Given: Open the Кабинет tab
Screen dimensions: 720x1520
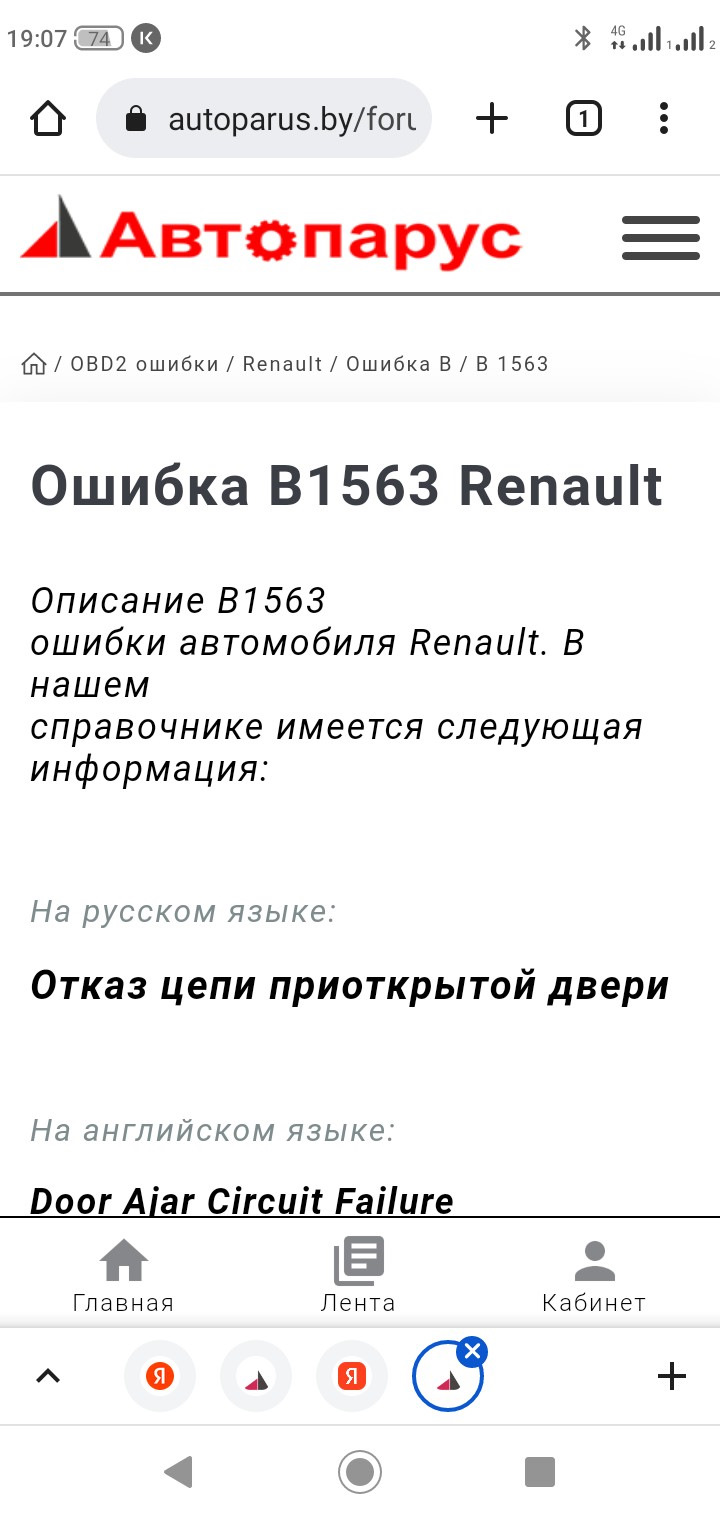Looking at the screenshot, I should click(x=594, y=1275).
